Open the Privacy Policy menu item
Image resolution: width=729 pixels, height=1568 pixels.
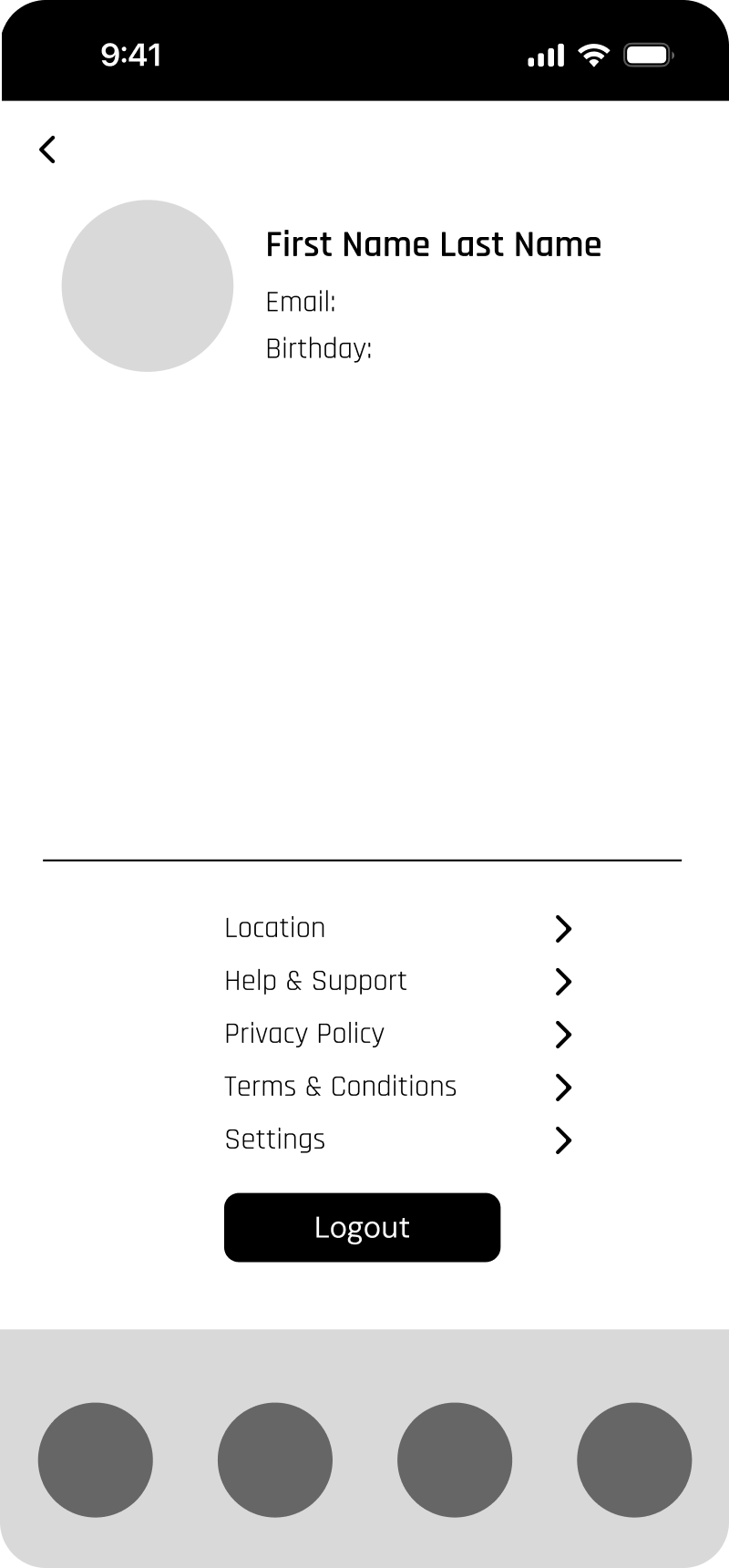pyautogui.click(x=304, y=1034)
